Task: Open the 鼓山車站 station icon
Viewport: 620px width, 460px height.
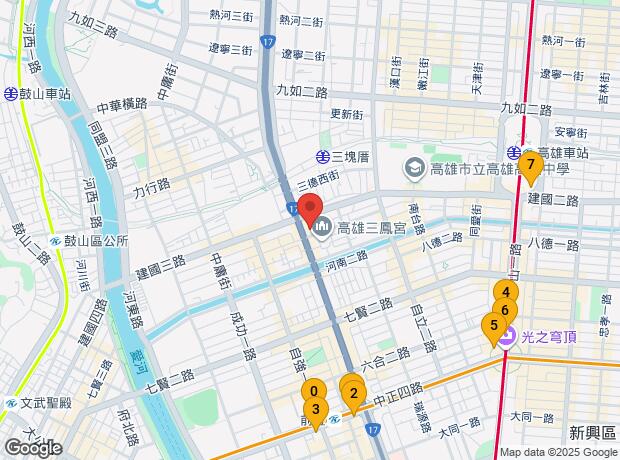Action: pos(9,93)
